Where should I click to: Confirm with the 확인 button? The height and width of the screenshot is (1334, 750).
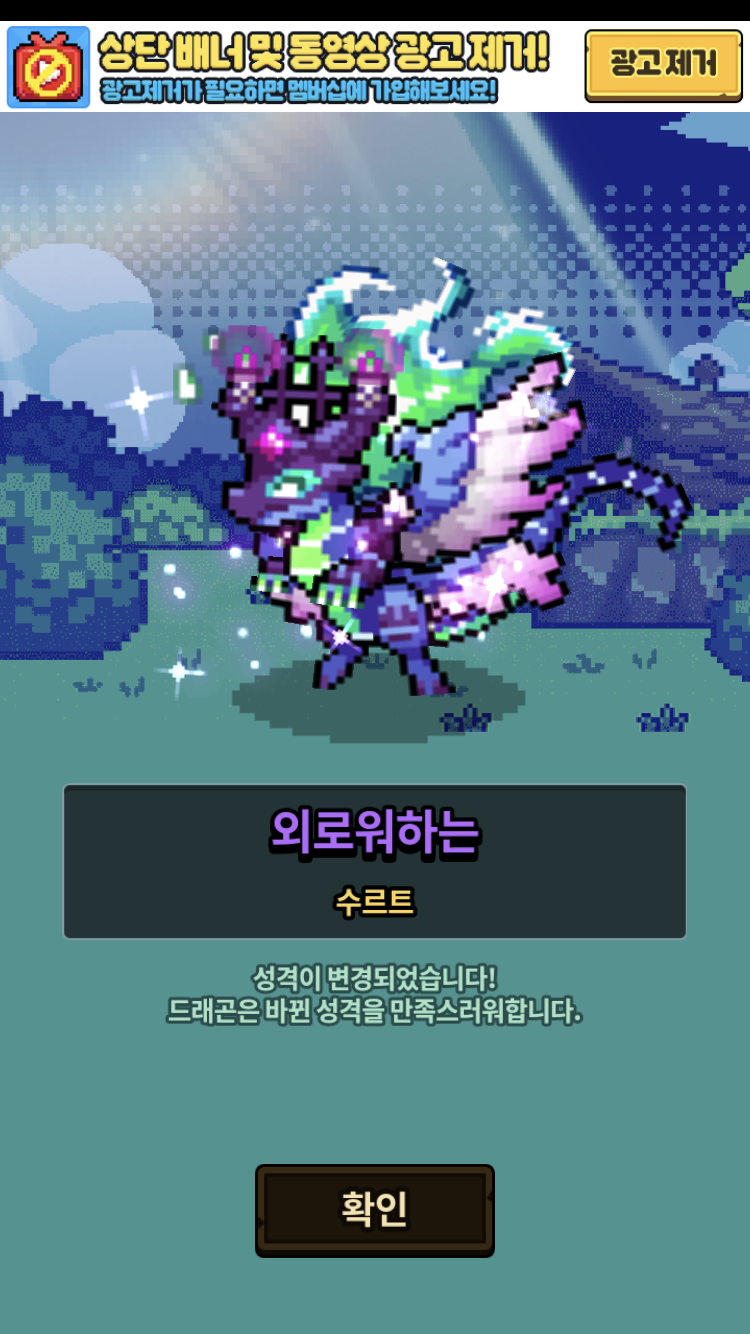[374, 1209]
